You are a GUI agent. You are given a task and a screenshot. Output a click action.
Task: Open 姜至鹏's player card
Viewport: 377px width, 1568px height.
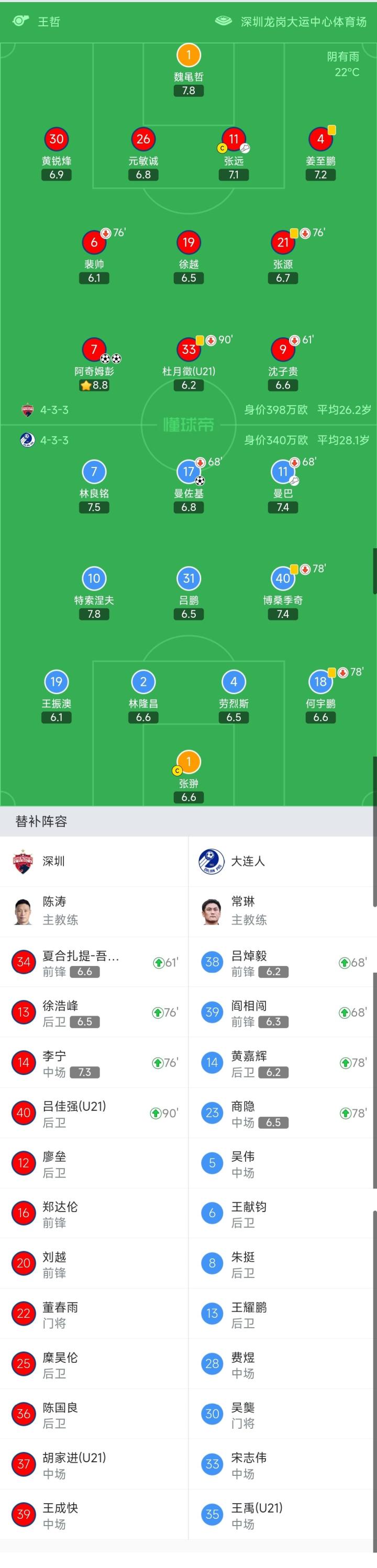pos(320,139)
